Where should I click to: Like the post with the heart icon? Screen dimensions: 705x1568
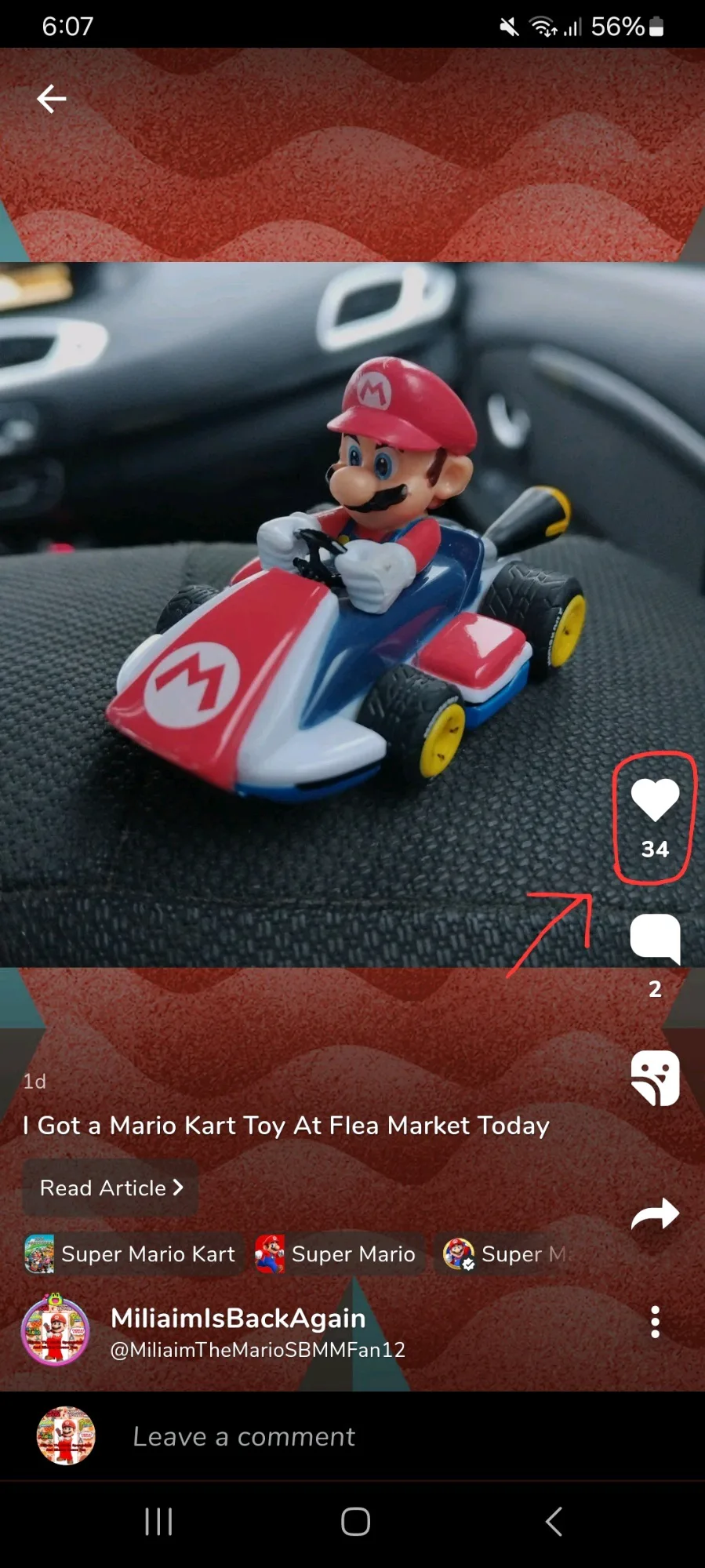click(655, 801)
